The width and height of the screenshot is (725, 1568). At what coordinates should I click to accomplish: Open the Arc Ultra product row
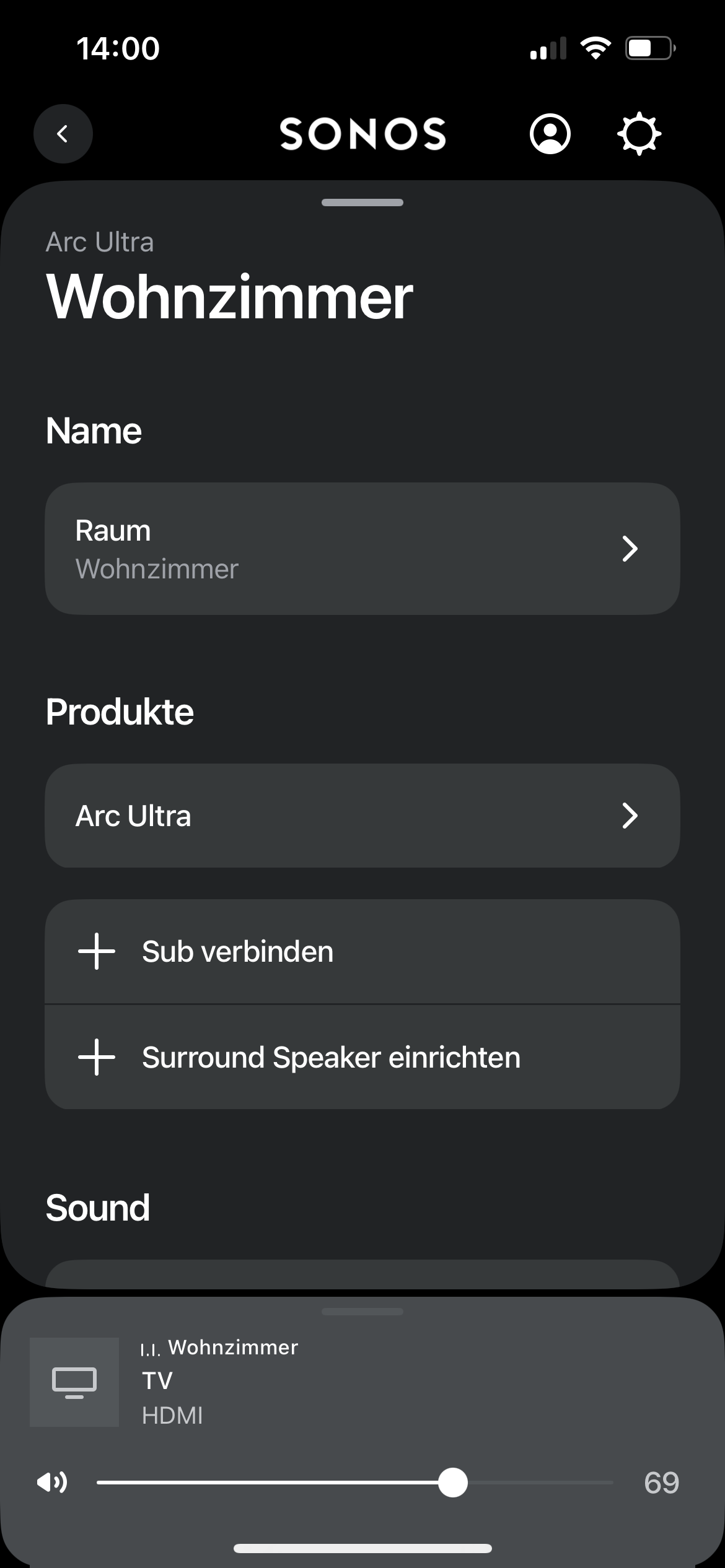[x=362, y=816]
